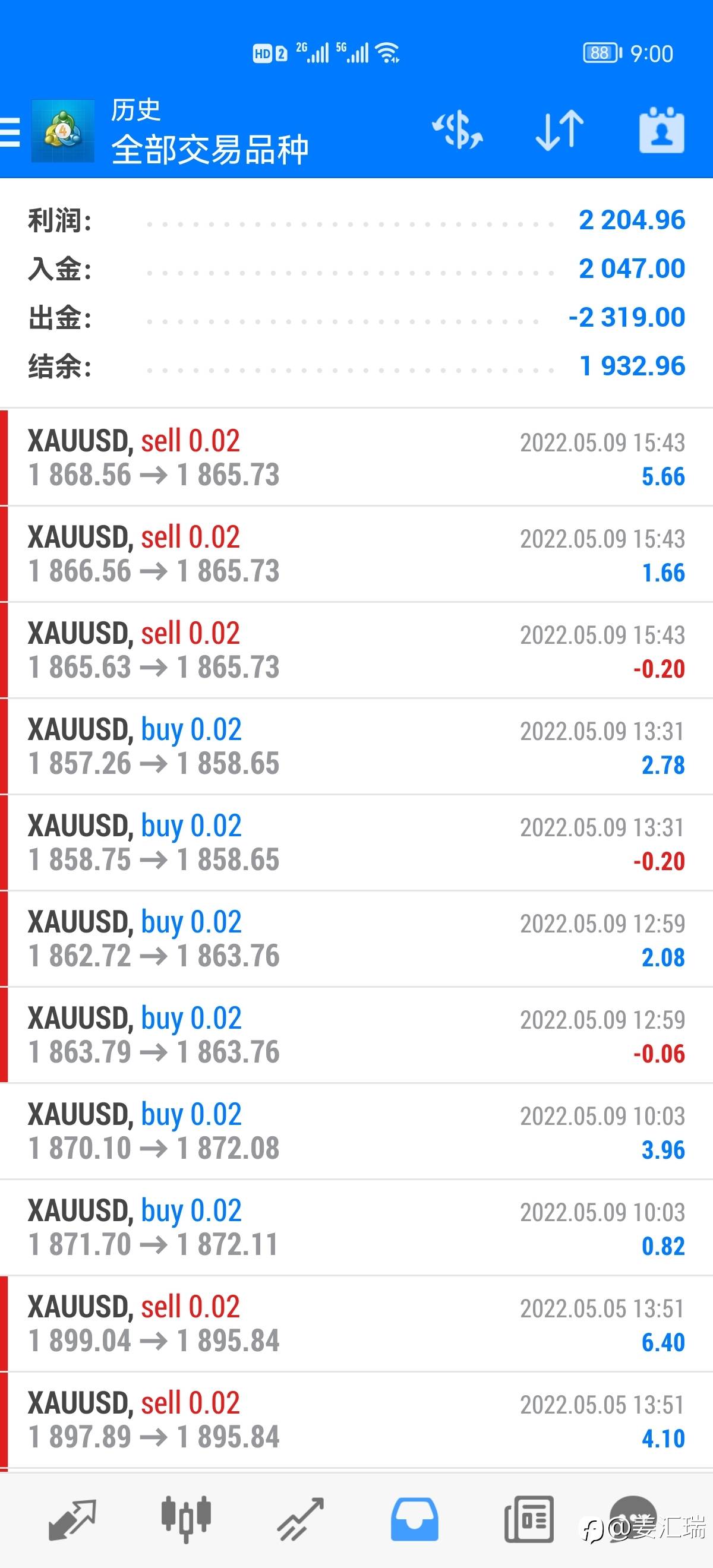Image resolution: width=713 pixels, height=1568 pixels.
Task: Open buy trade with 2.08 profit
Action: [356, 938]
